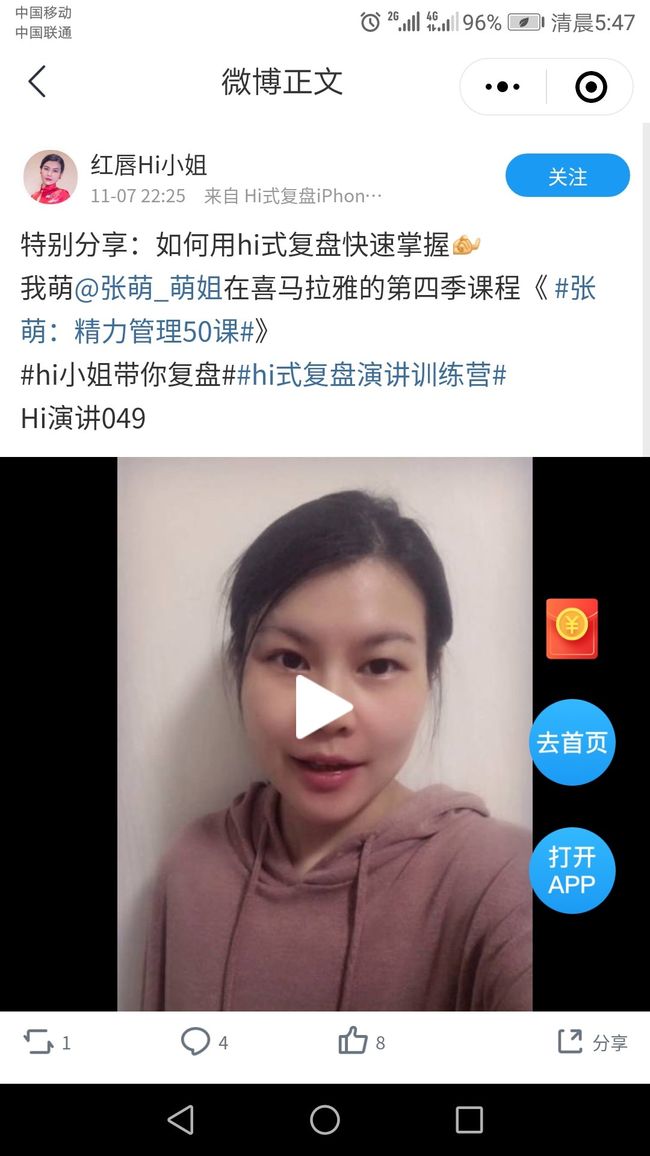The image size is (650, 1156).
Task: Open 红唇Hi小姐's profile avatar
Action: point(51,177)
